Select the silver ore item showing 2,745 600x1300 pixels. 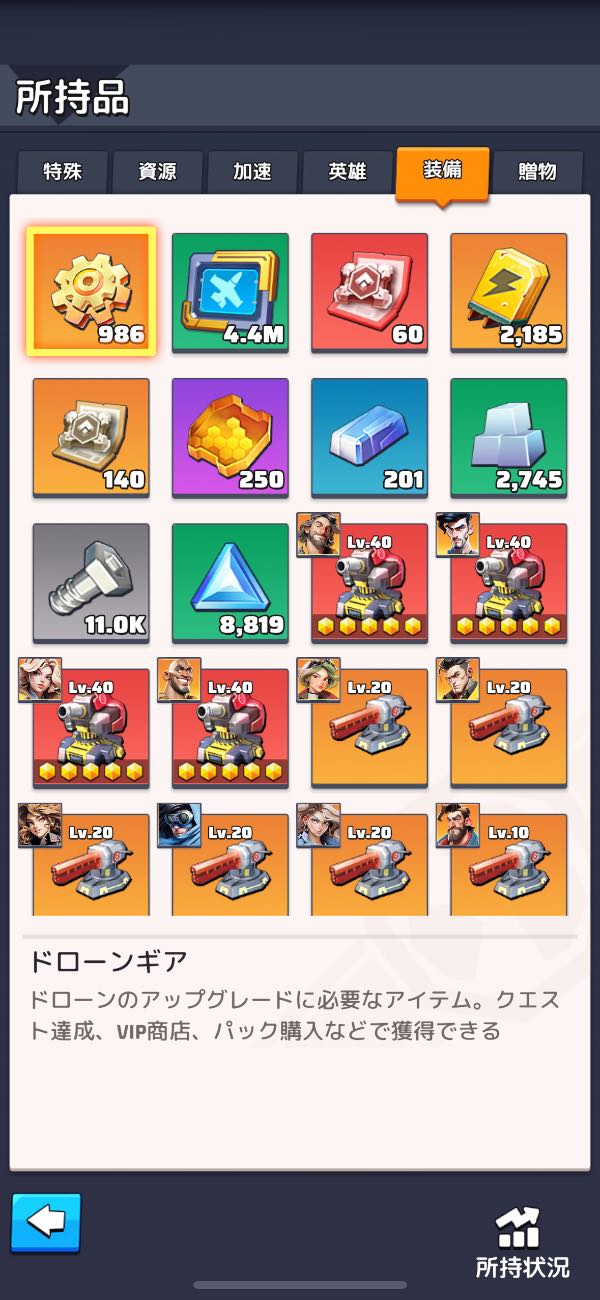508,437
